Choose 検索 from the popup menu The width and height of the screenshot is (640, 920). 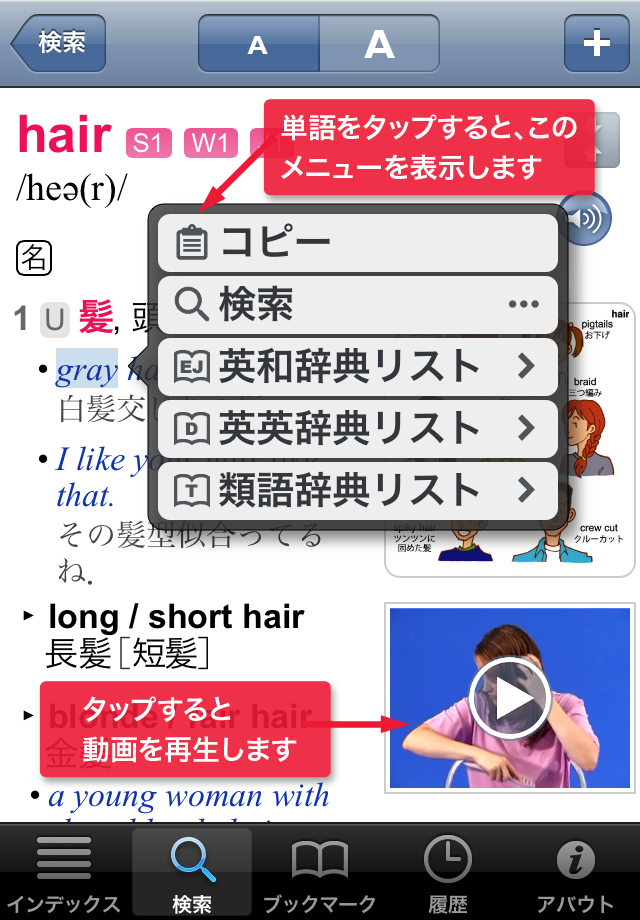click(355, 305)
